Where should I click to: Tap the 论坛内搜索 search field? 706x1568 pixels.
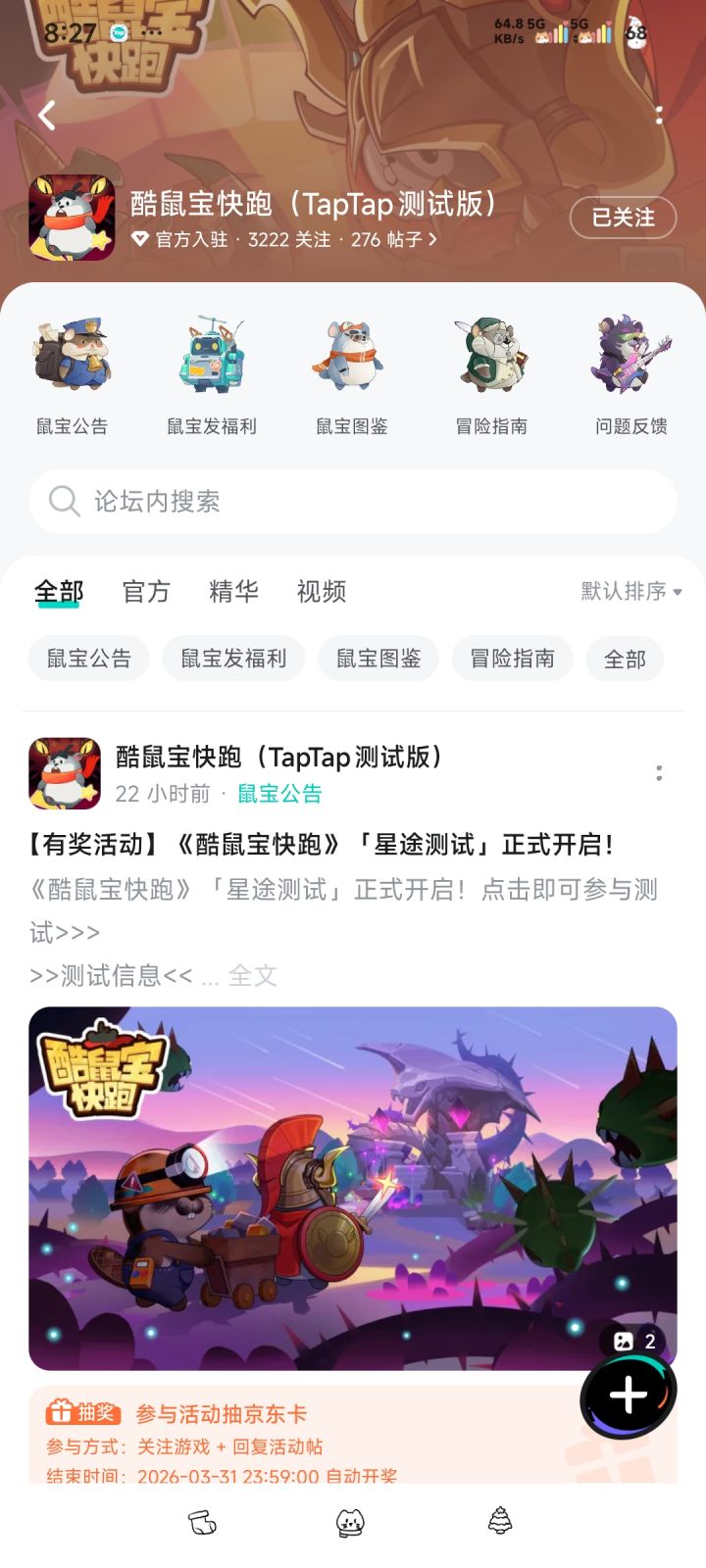[x=353, y=502]
